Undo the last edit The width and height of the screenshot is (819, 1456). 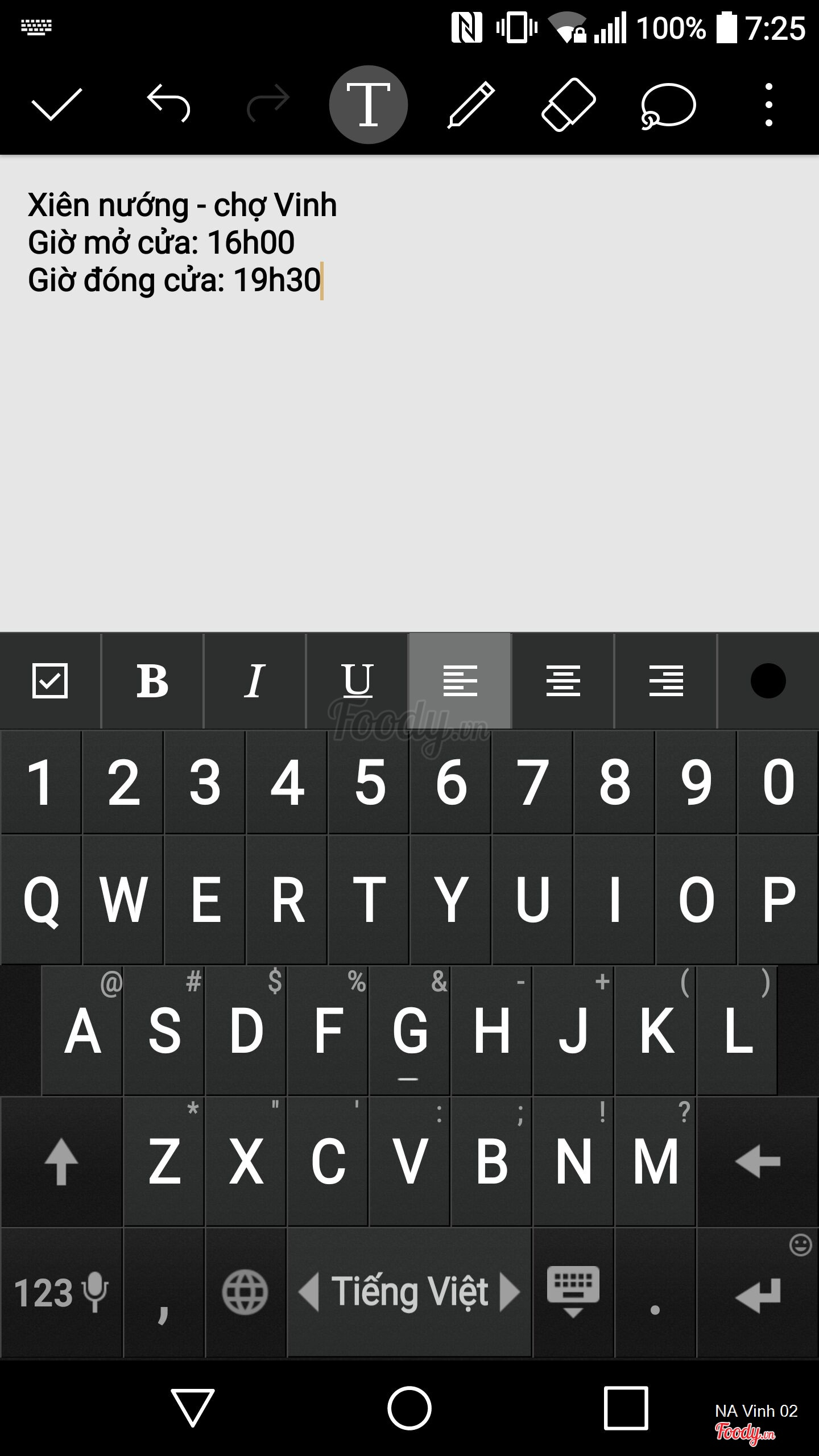[168, 104]
